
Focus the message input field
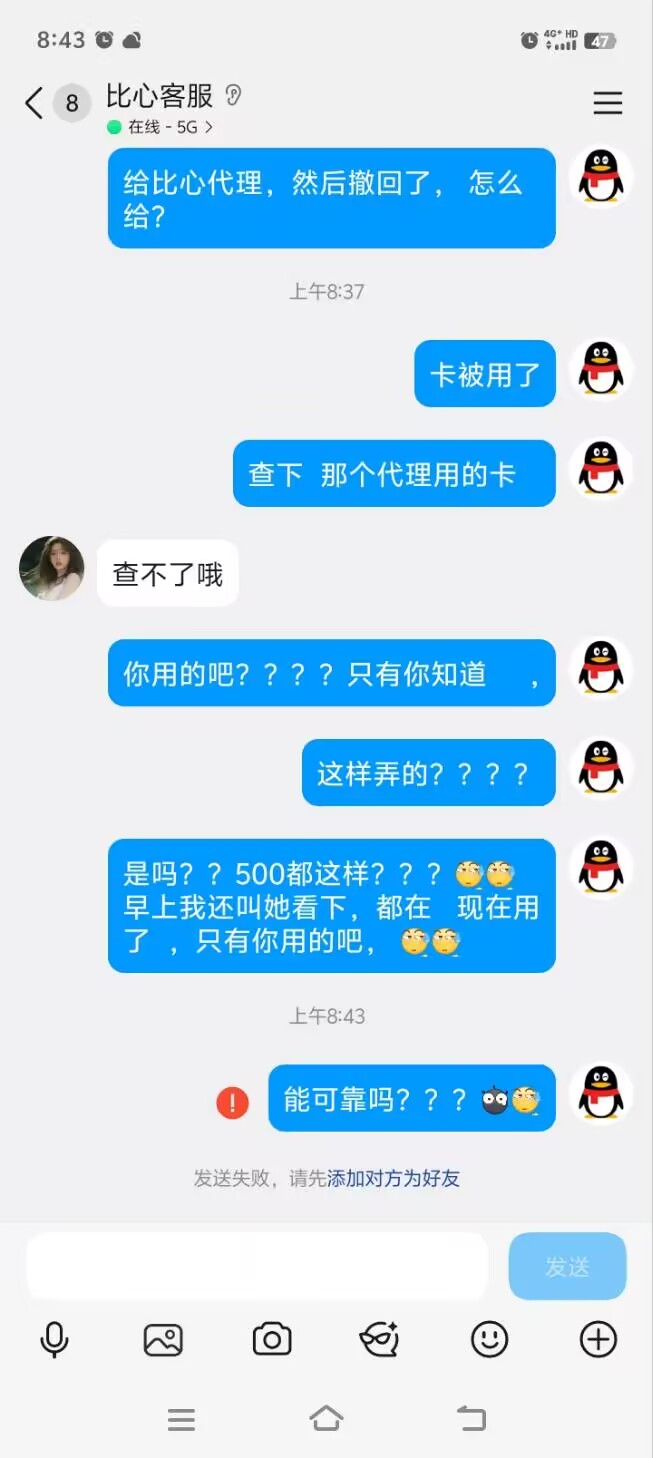[256, 1266]
